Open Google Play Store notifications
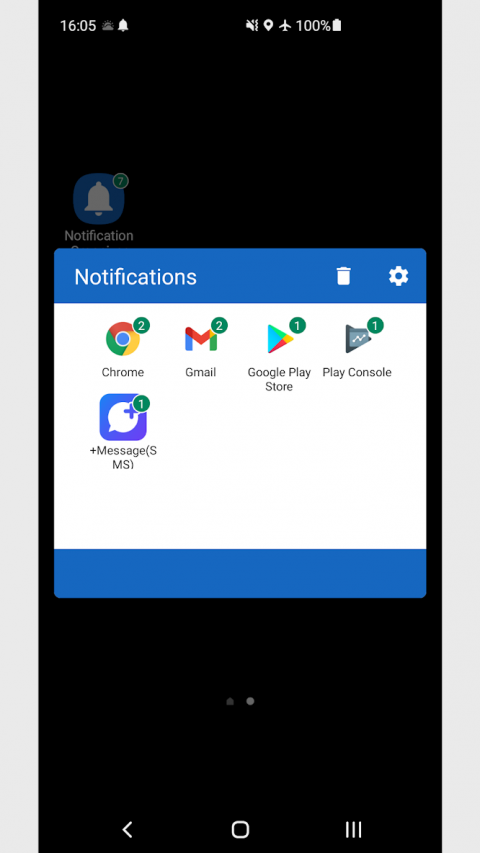This screenshot has height=853, width=480. tap(279, 355)
